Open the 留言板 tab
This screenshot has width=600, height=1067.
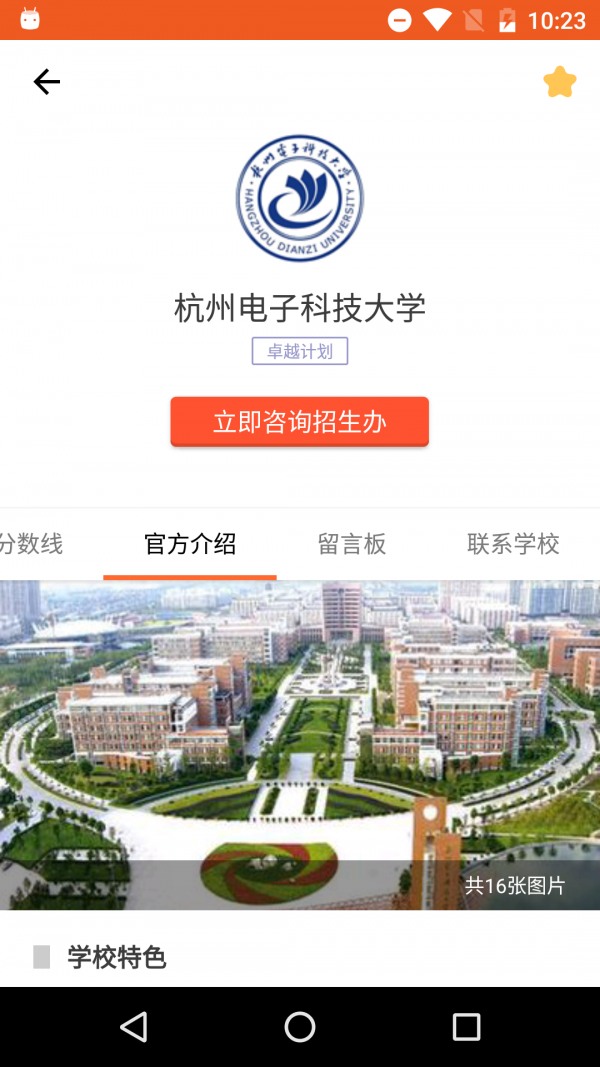pyautogui.click(x=352, y=544)
